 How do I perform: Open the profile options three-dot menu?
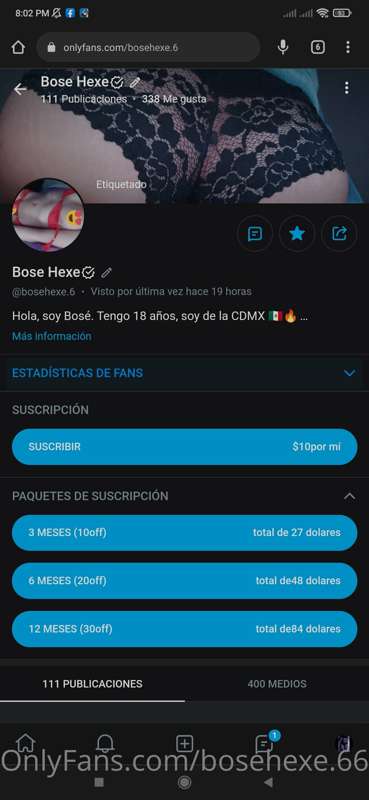click(x=347, y=88)
